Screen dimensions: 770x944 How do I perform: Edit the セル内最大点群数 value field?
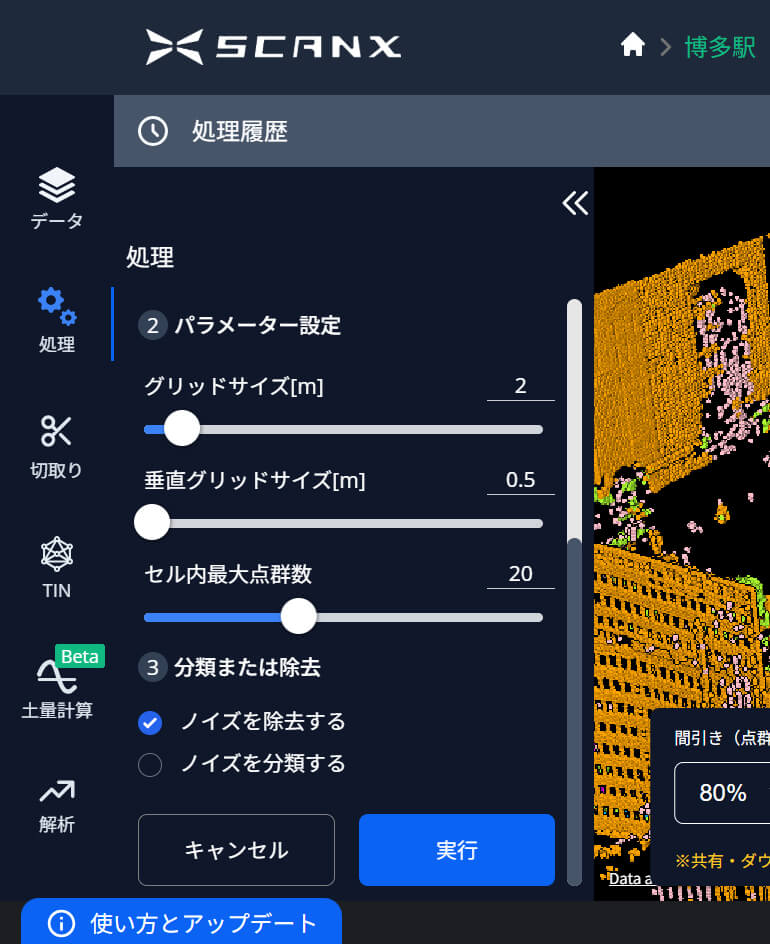520,574
